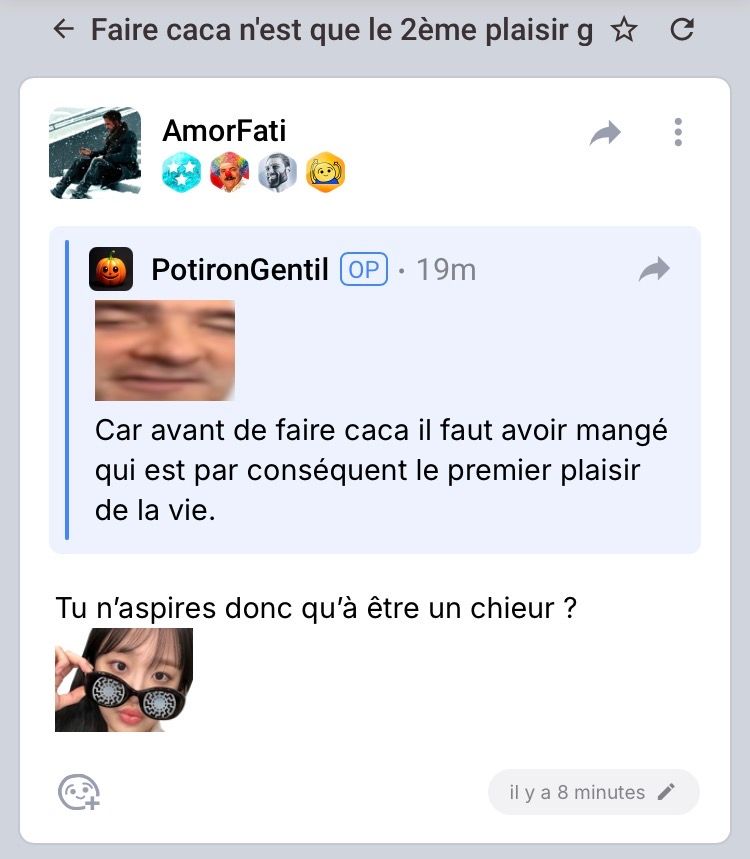Go back using the top arrow
Image resolution: width=750 pixels, height=859 pixels.
tap(64, 30)
